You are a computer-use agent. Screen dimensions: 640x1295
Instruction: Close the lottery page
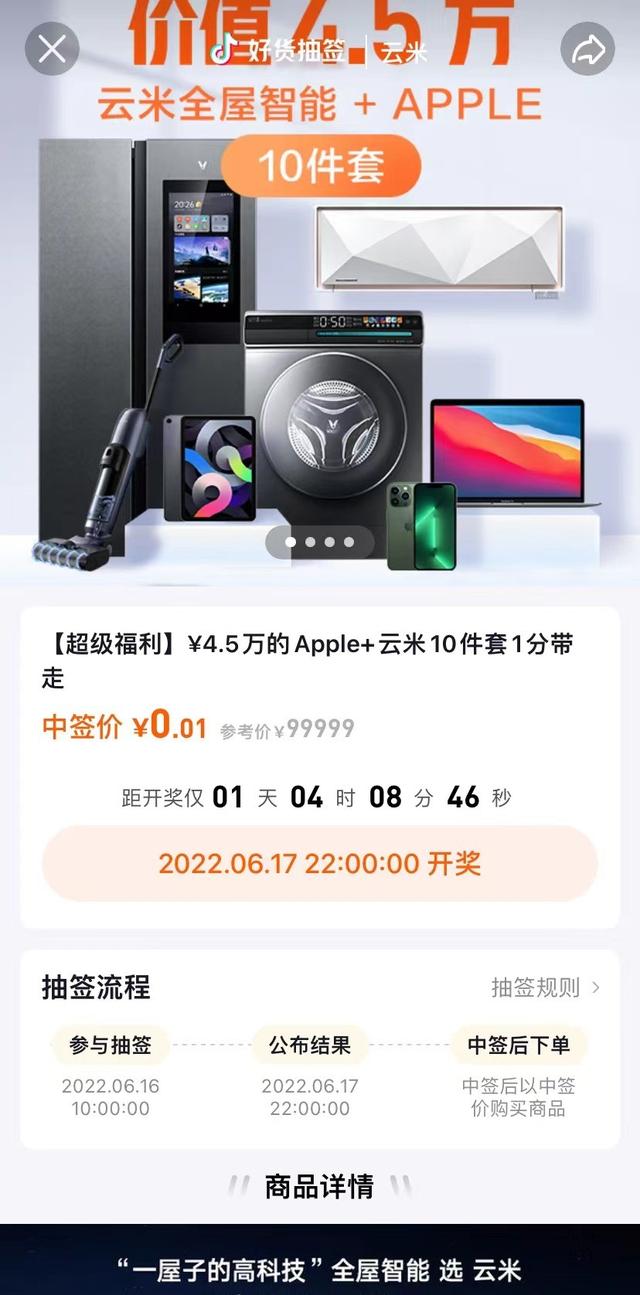click(52, 48)
